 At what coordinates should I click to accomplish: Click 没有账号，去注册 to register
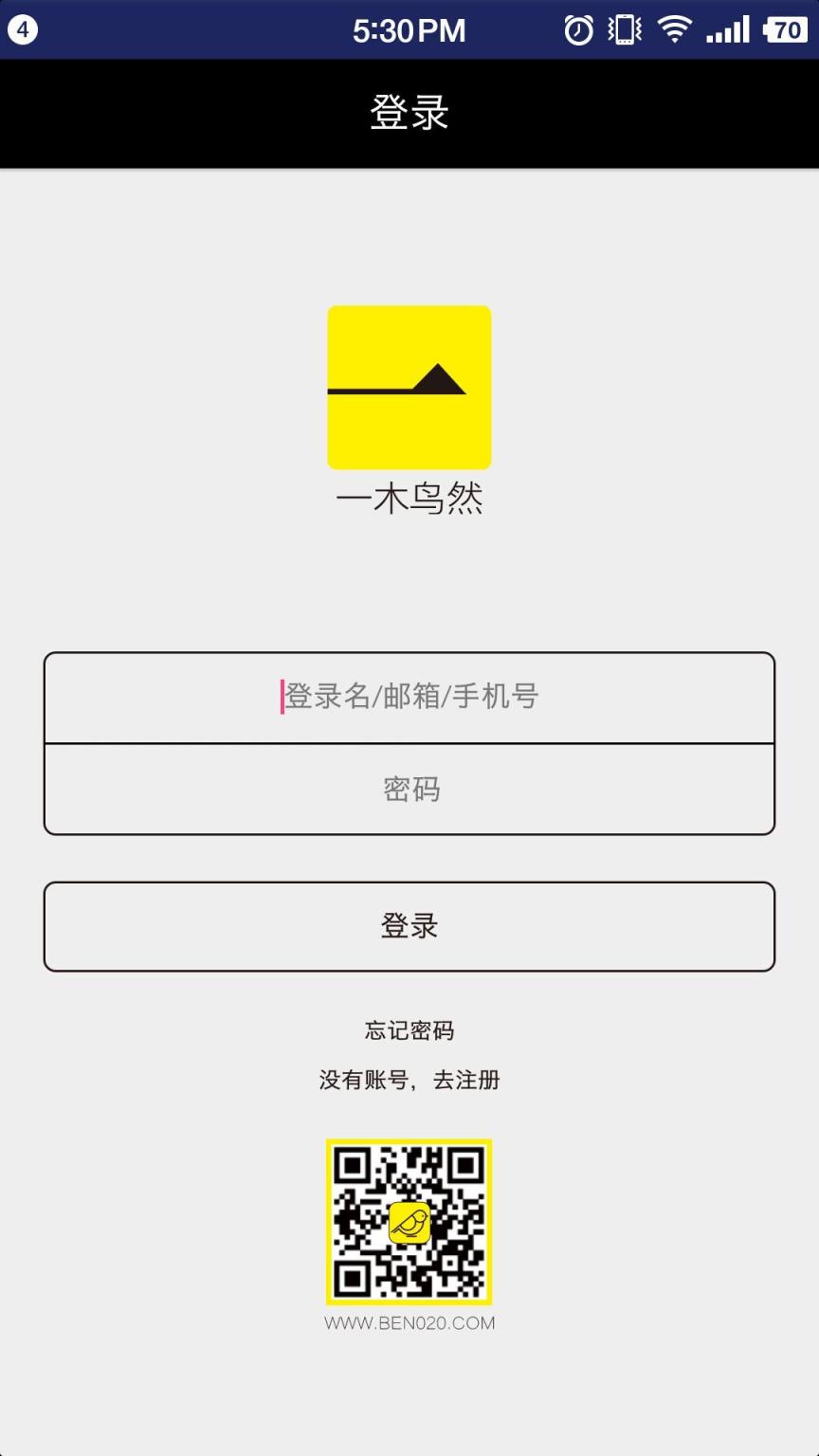(x=409, y=1080)
